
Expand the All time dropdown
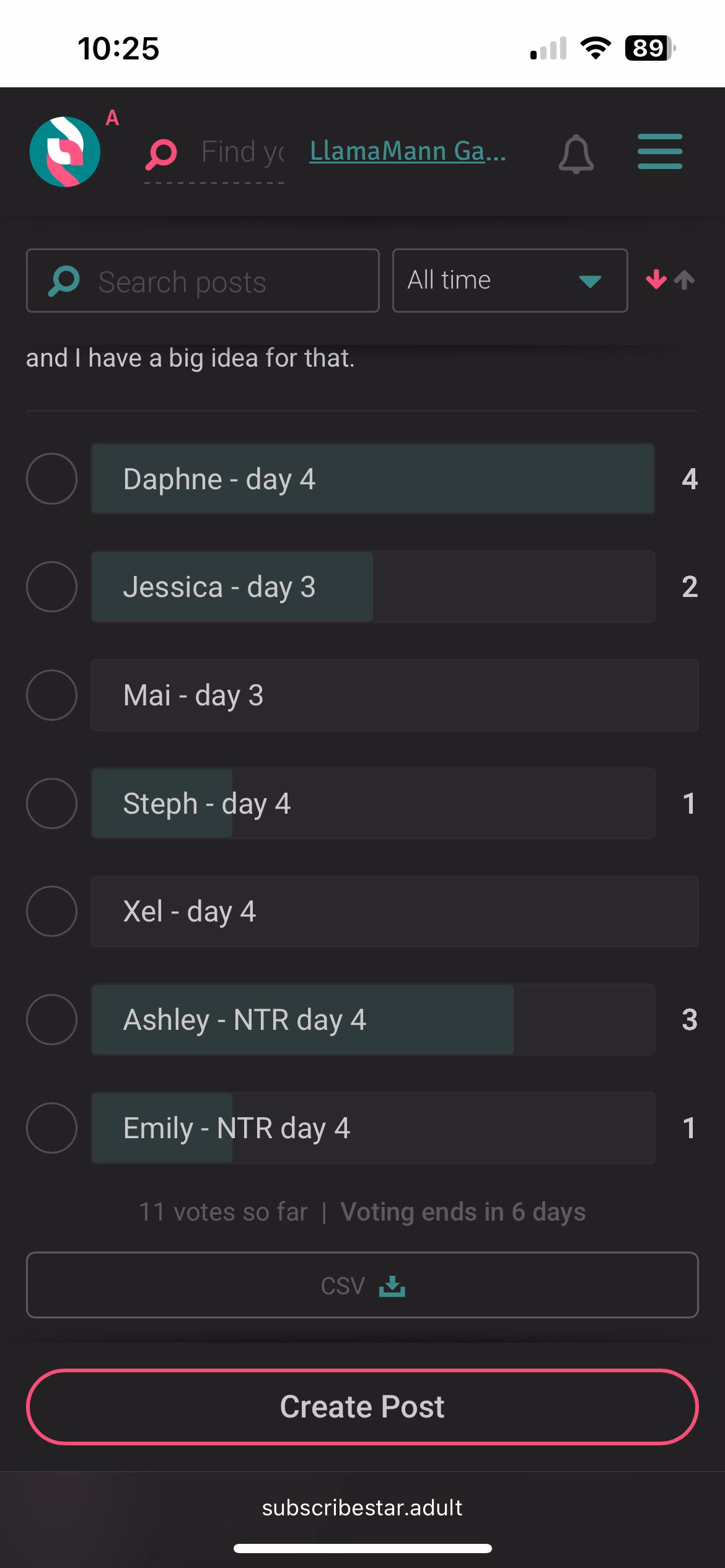pyautogui.click(x=510, y=281)
